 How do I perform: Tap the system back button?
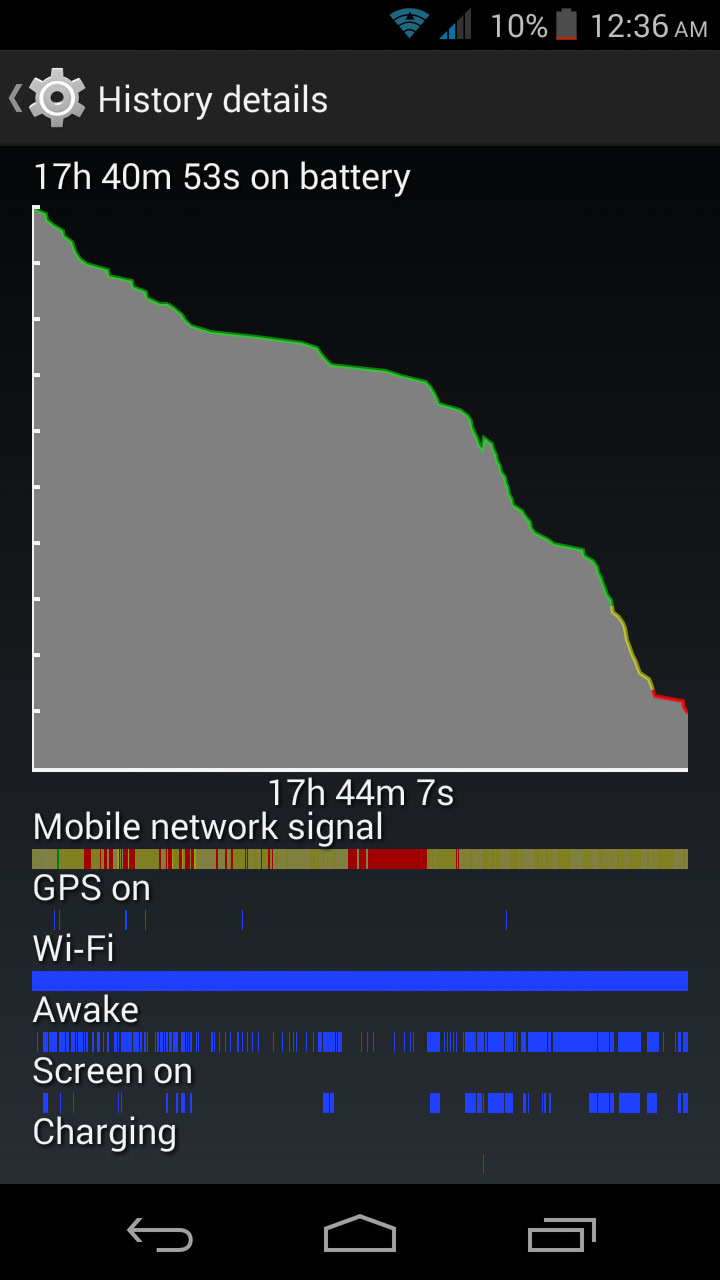[160, 1234]
